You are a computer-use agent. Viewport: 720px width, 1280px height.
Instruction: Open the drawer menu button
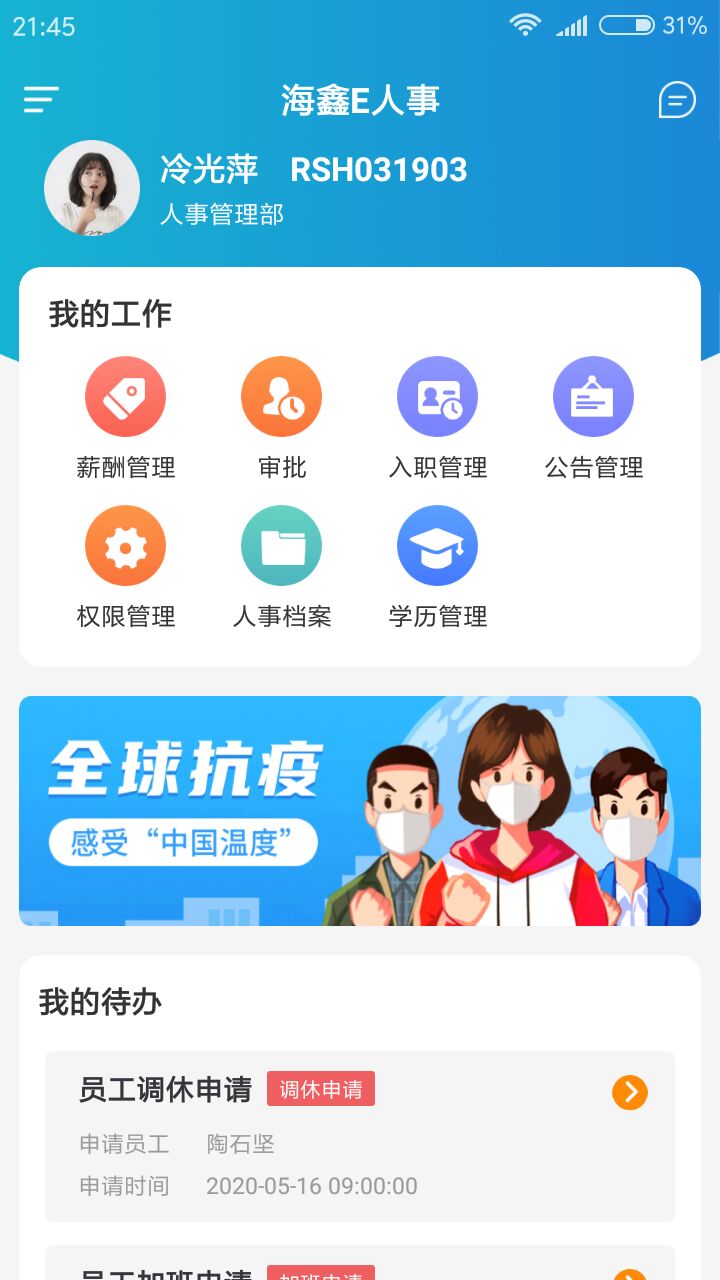click(42, 99)
